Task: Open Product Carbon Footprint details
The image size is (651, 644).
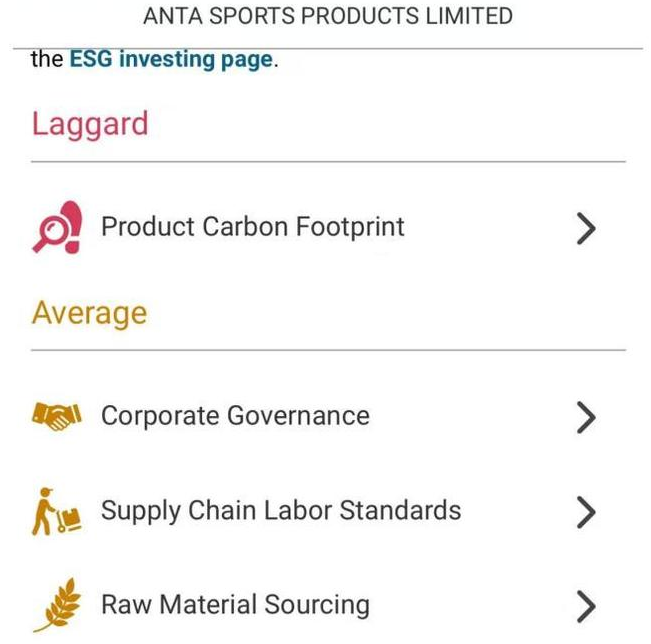Action: tap(252, 227)
